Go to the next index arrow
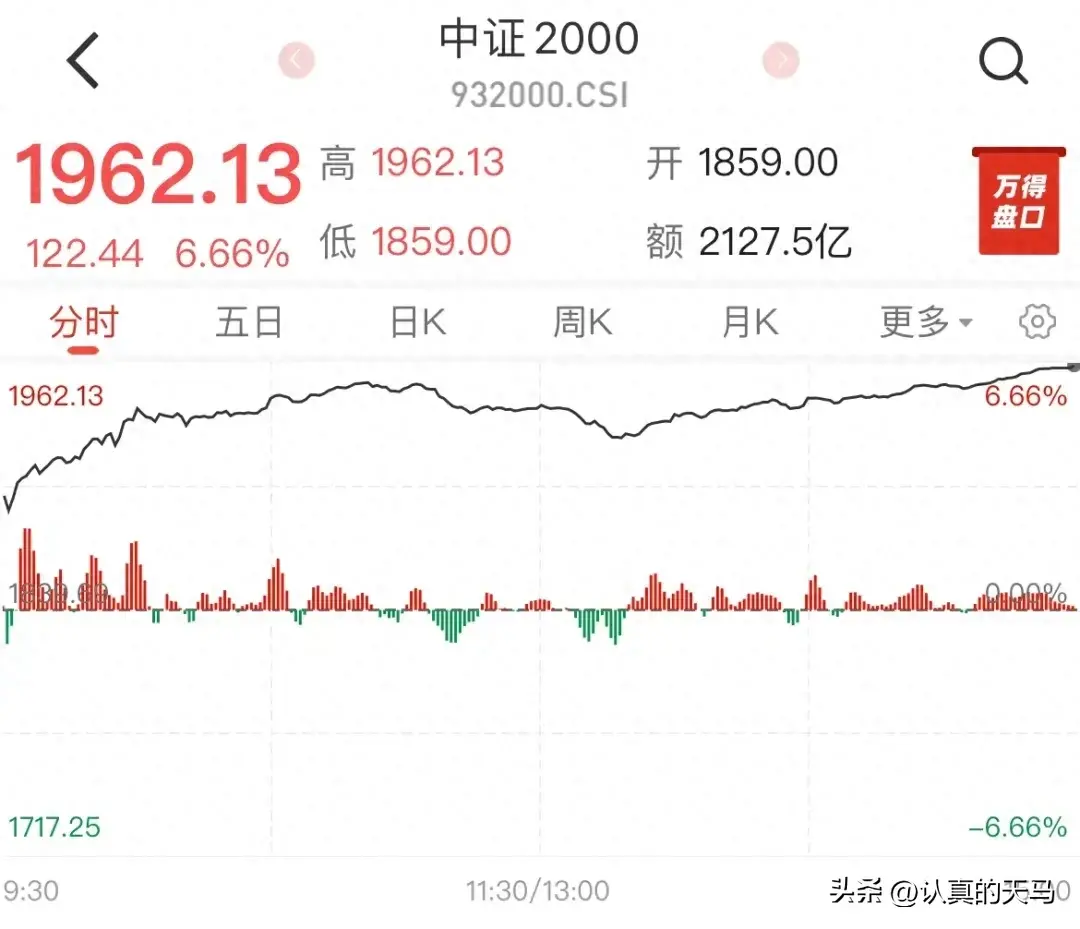Viewport: 1080px width, 929px height. 780,60
